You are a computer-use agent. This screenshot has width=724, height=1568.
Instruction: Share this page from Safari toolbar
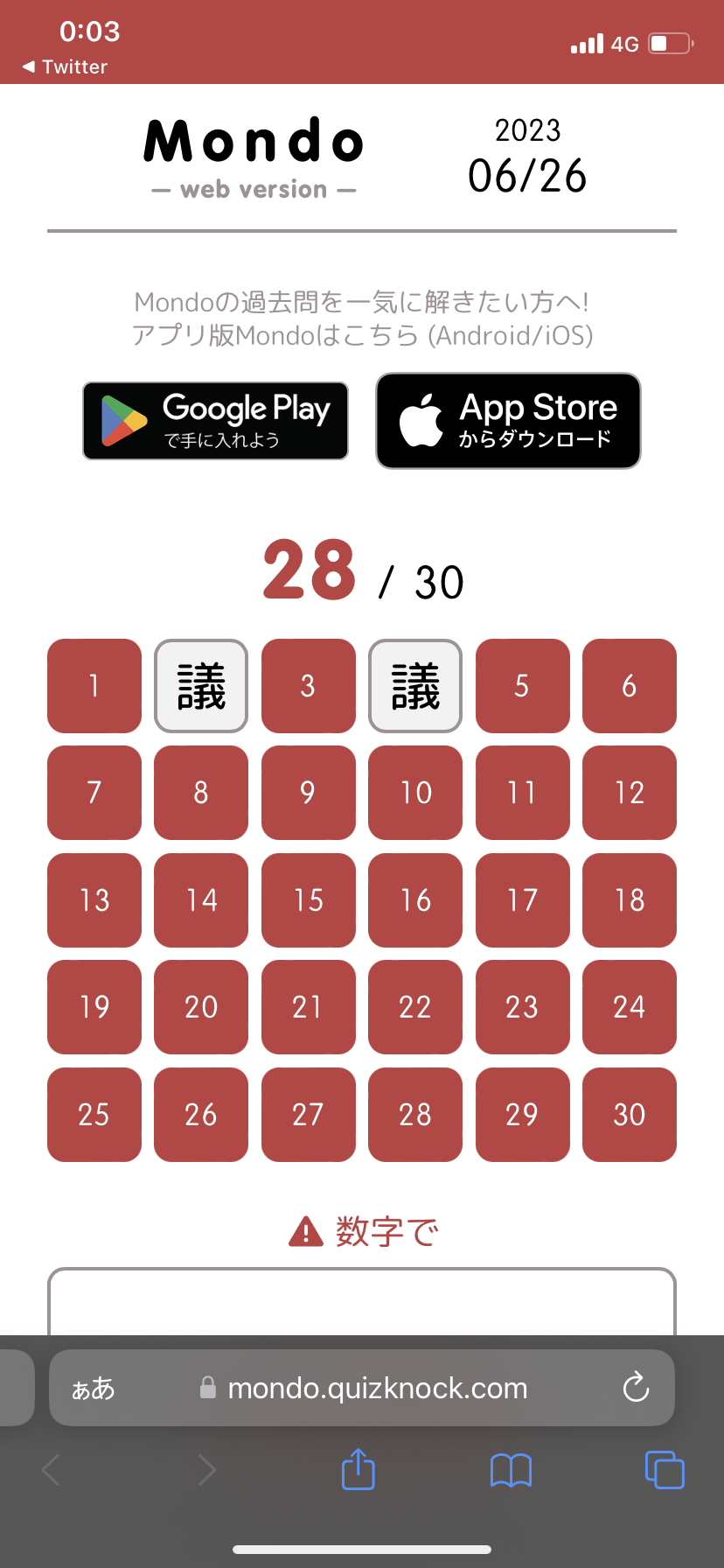point(358,1469)
